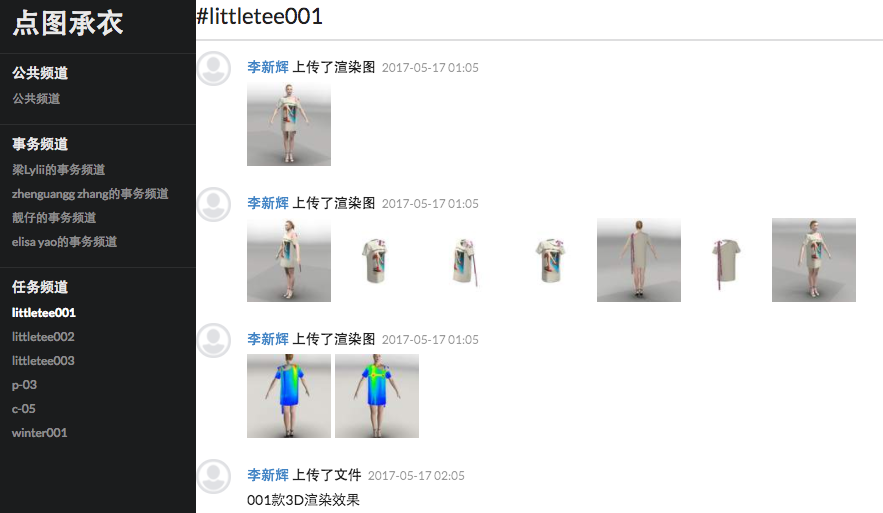View the back-view model render in the second post
This screenshot has width=883, height=513.
click(x=638, y=260)
